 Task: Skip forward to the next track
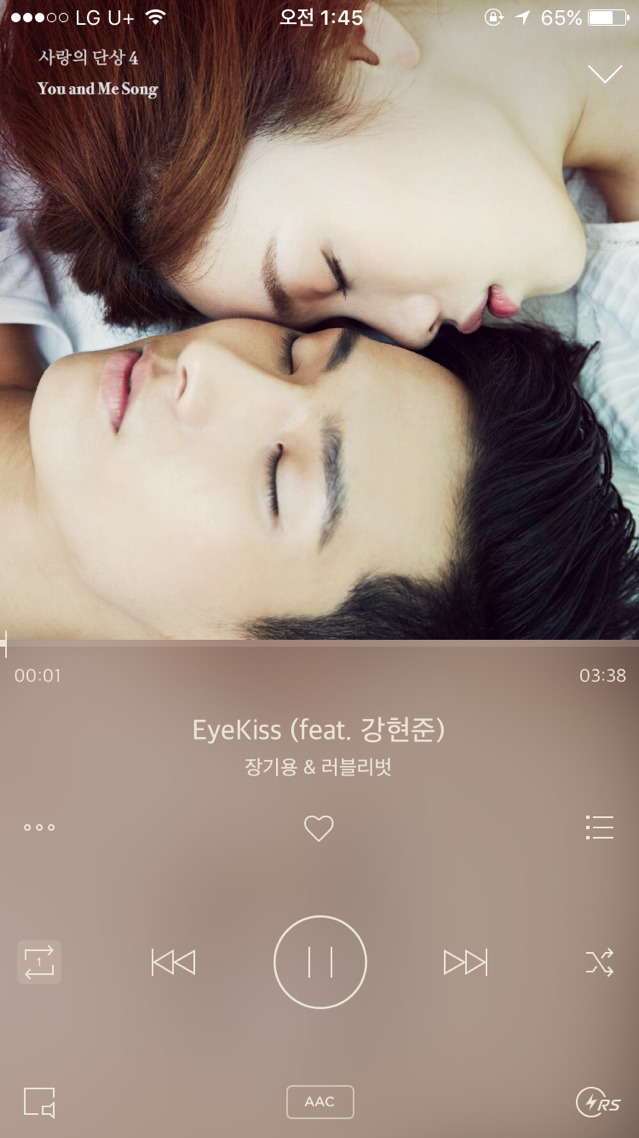point(465,962)
